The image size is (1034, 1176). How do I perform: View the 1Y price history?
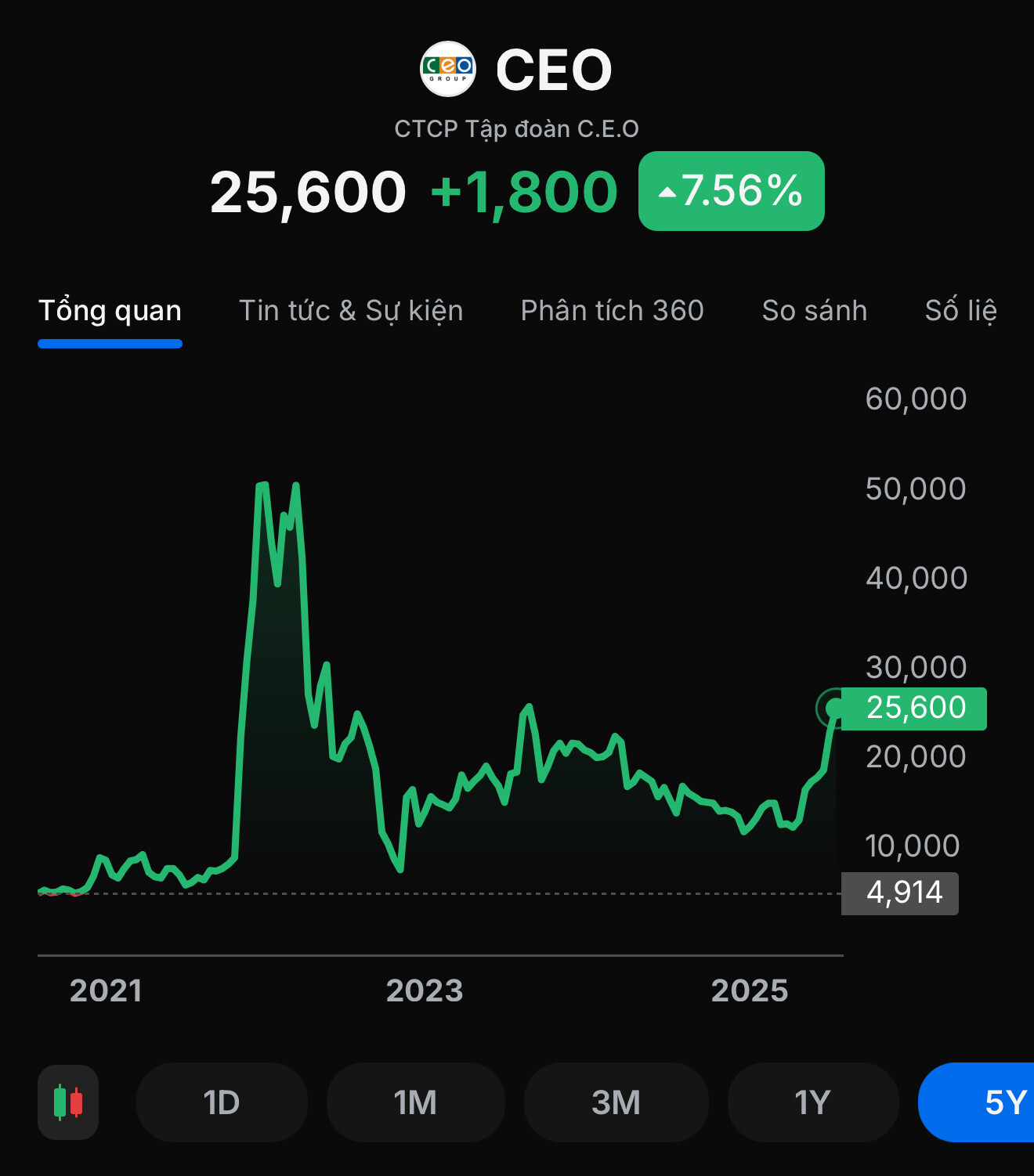pos(812,1102)
